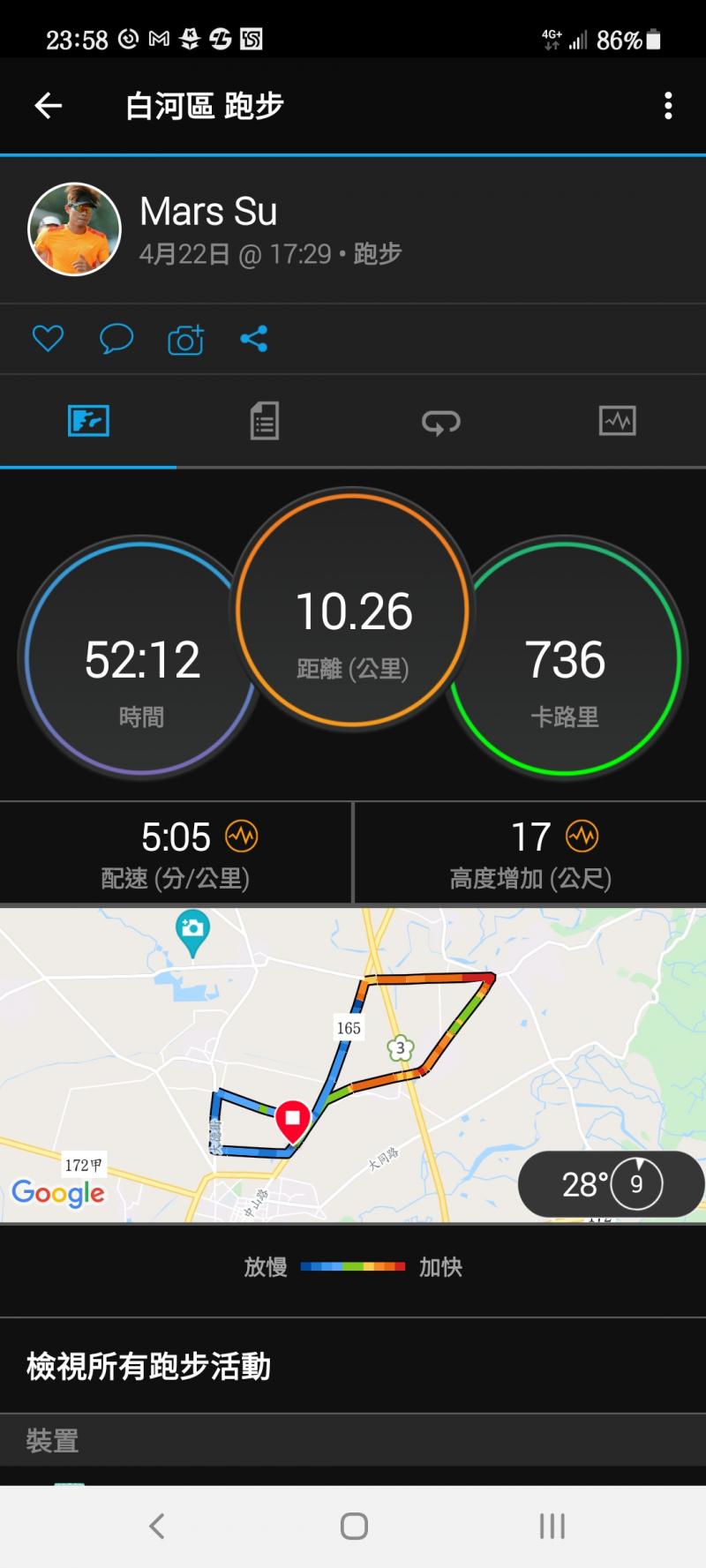Open recent apps from navigation bar
Screen dimensions: 706x1568
coord(552,1526)
